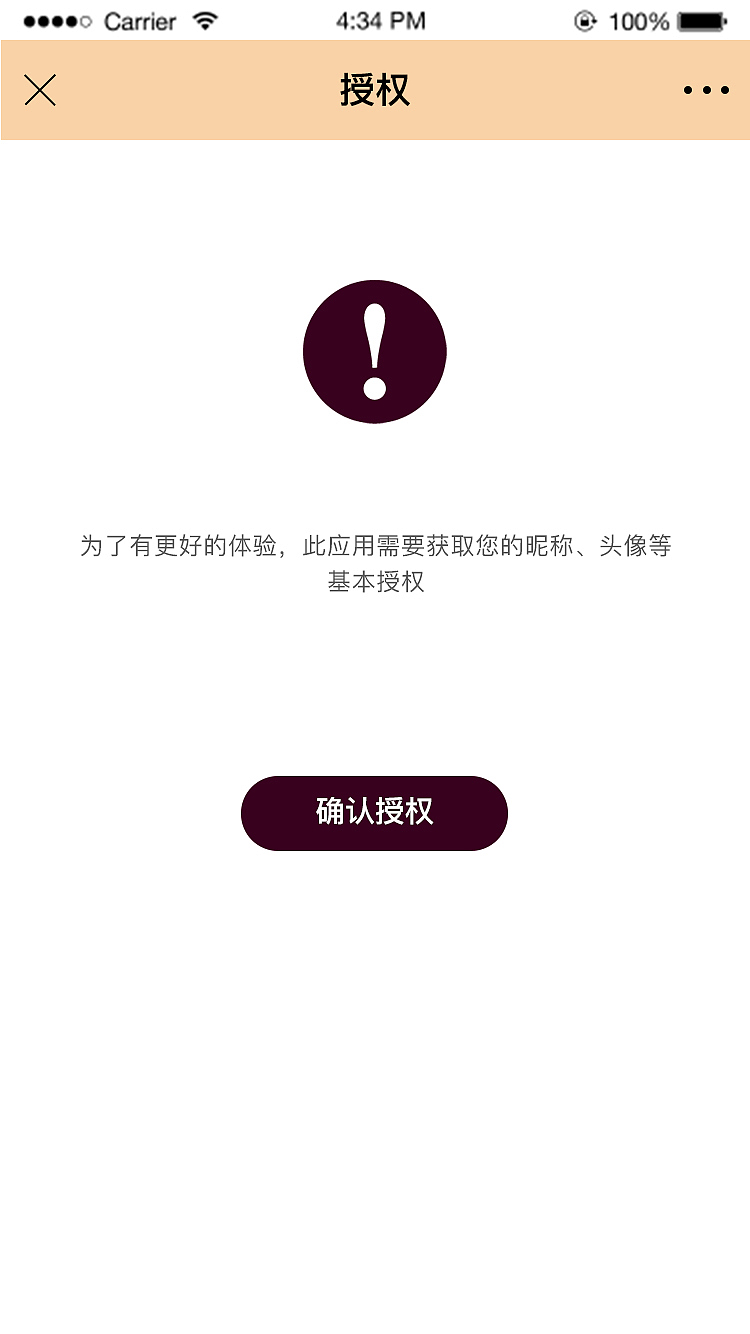Tap the 授权 title in the header
The height and width of the screenshot is (1334, 750).
coord(375,89)
